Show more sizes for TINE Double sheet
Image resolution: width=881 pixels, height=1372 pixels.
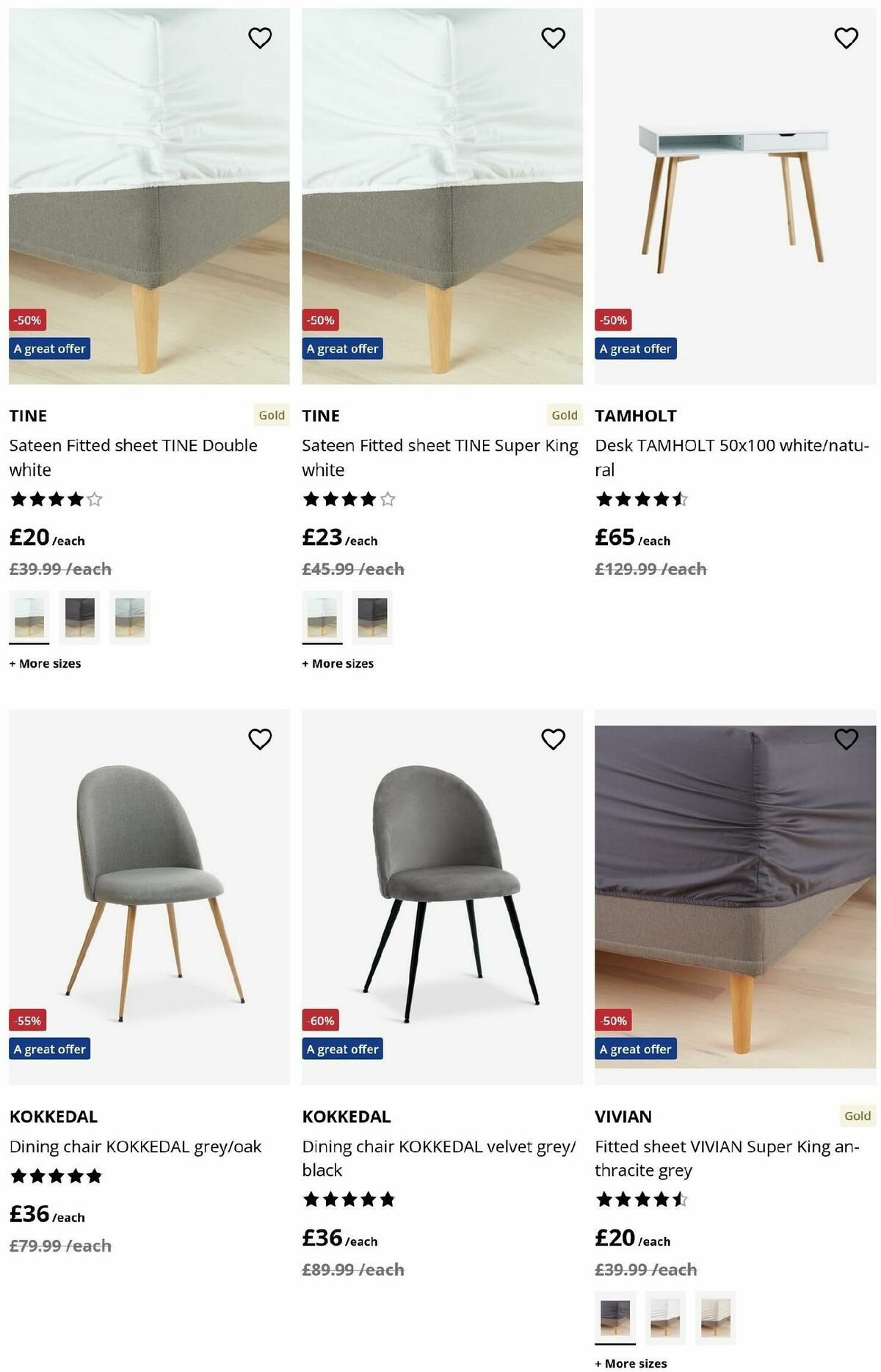pos(46,663)
